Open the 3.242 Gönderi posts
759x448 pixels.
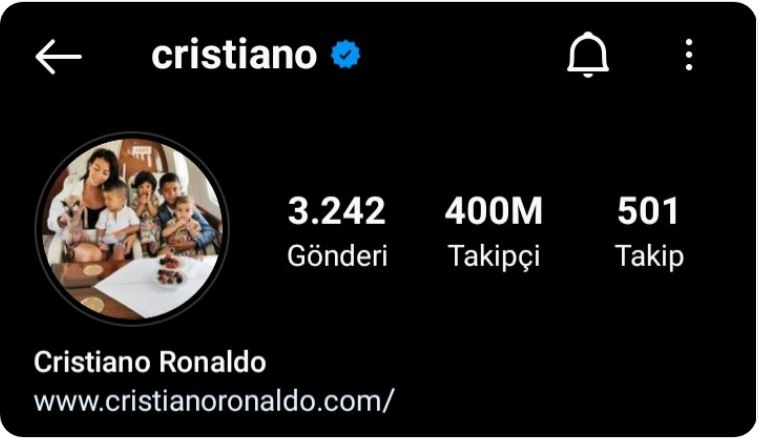point(337,231)
